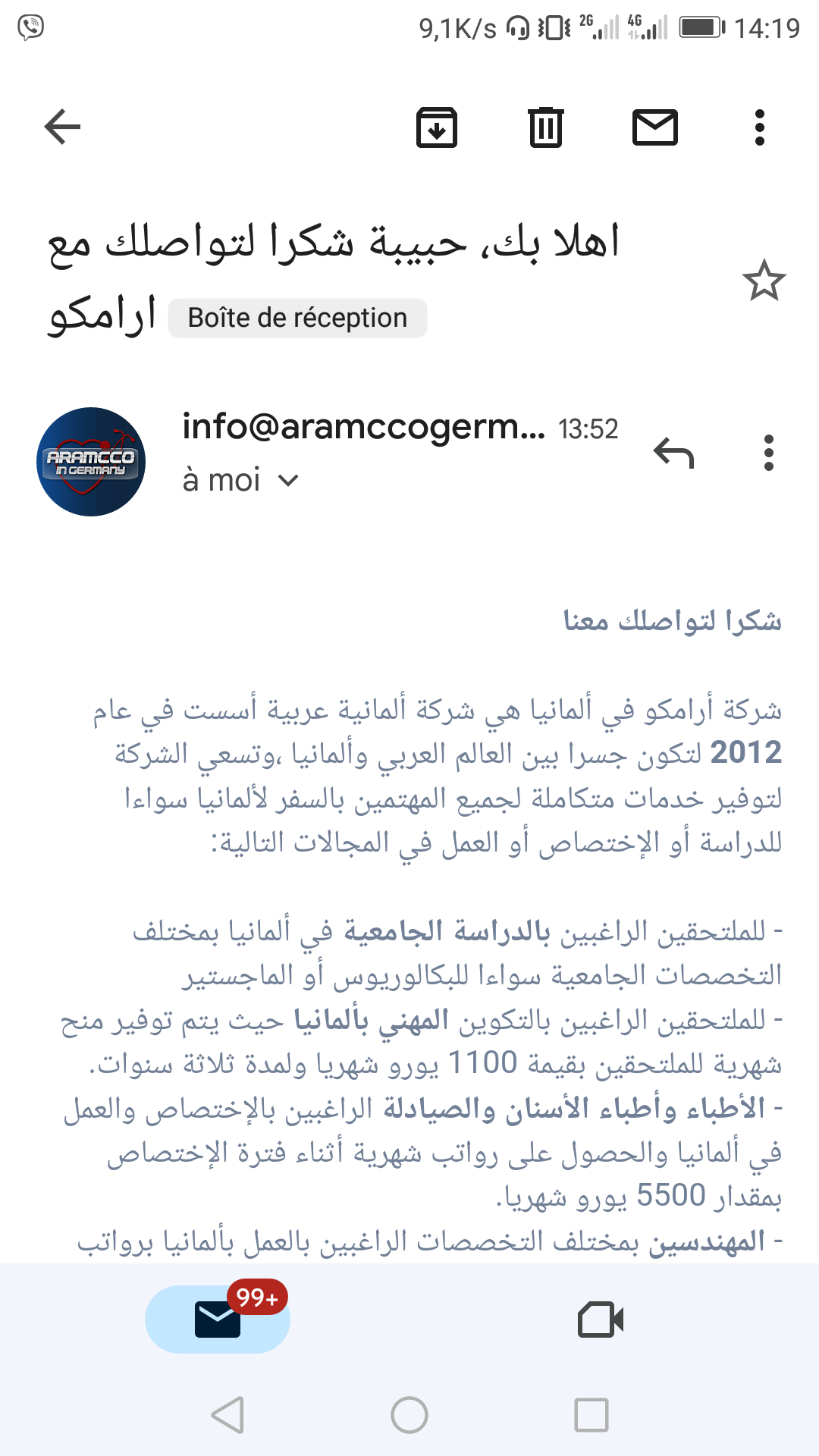Reply to the sender's message
This screenshot has height=1456, width=819.
pos(674,453)
